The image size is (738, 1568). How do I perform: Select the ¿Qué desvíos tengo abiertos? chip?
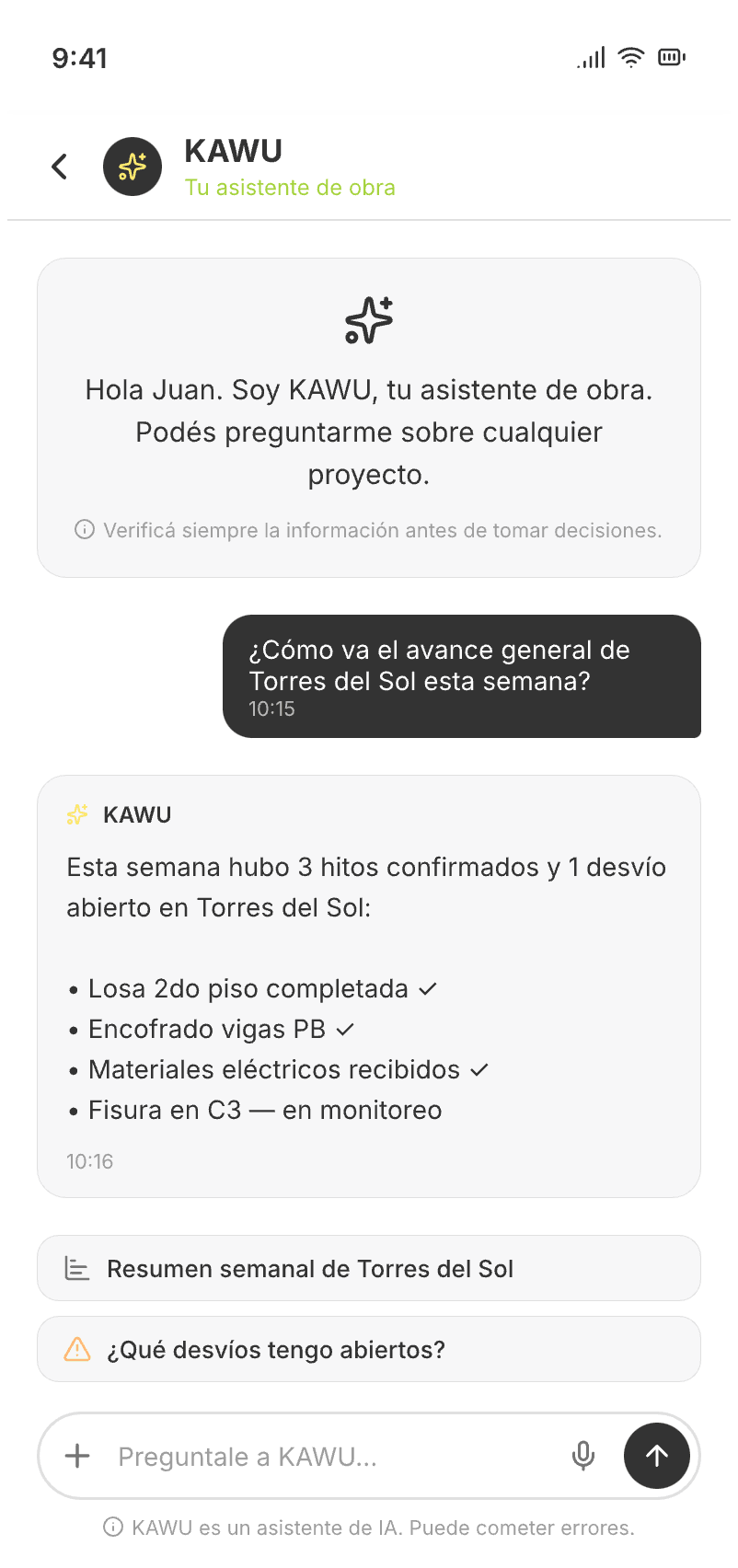click(368, 1348)
